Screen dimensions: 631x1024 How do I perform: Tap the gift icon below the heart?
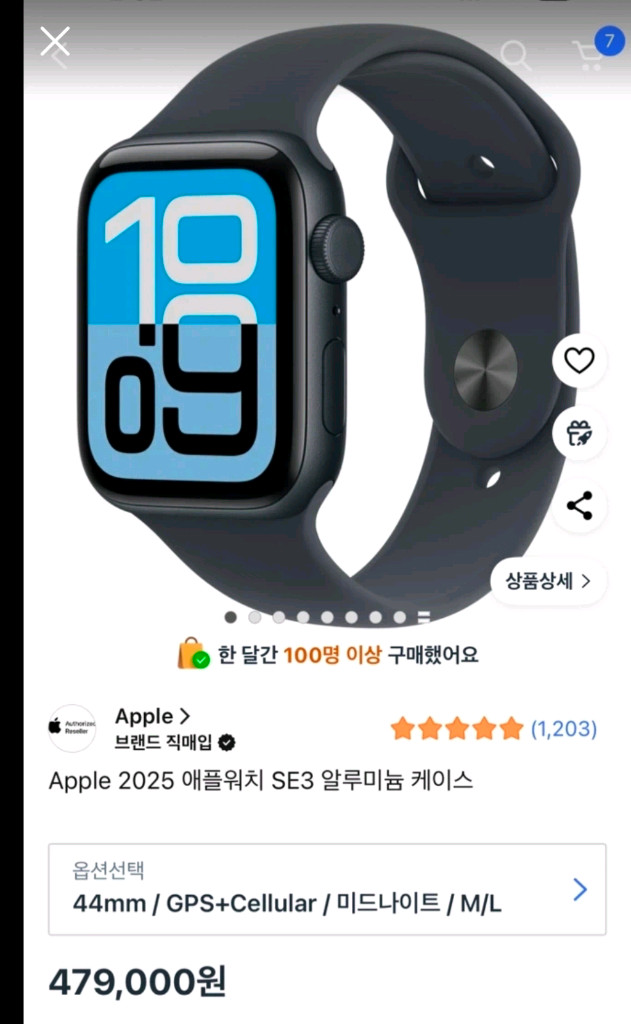579,433
